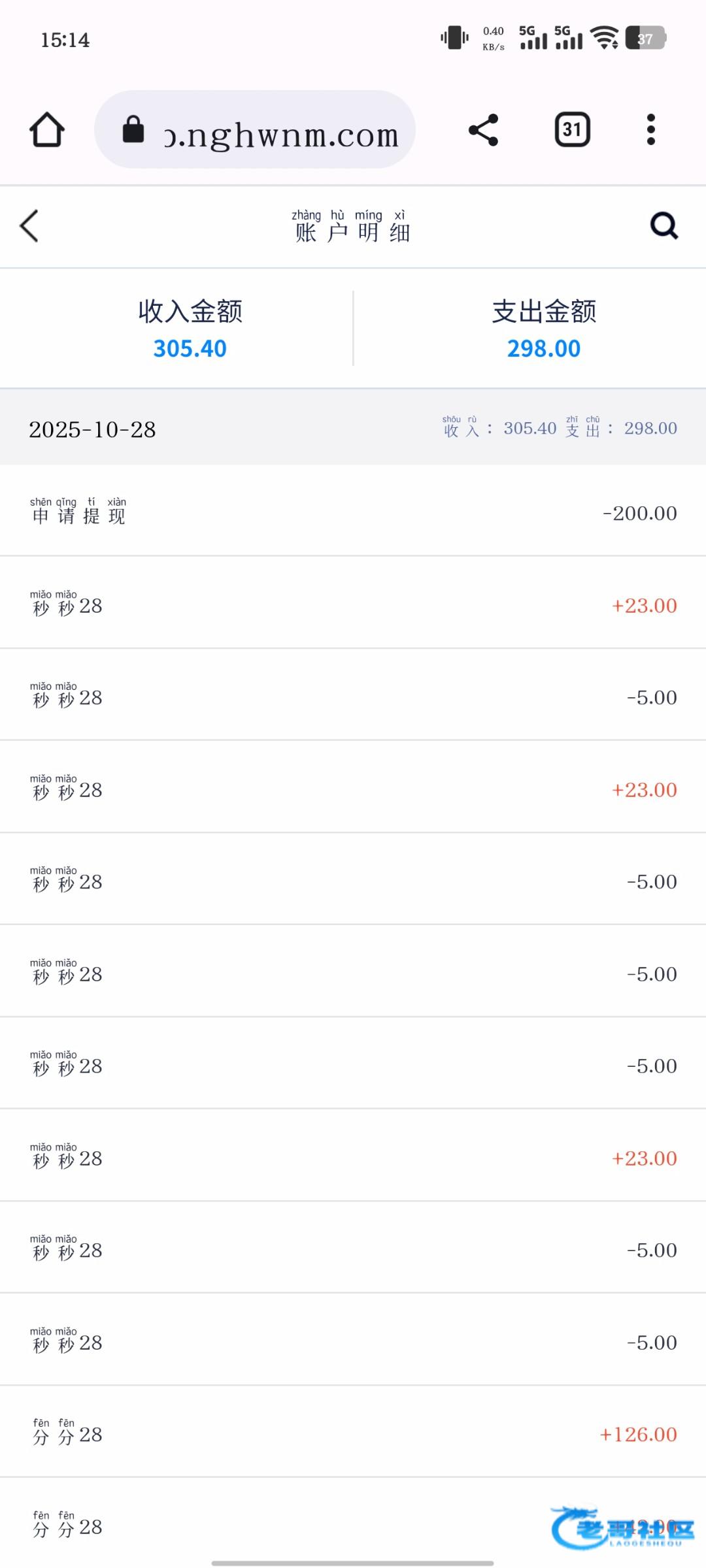The width and height of the screenshot is (706, 1568).
Task: Share the current page
Action: [484, 129]
